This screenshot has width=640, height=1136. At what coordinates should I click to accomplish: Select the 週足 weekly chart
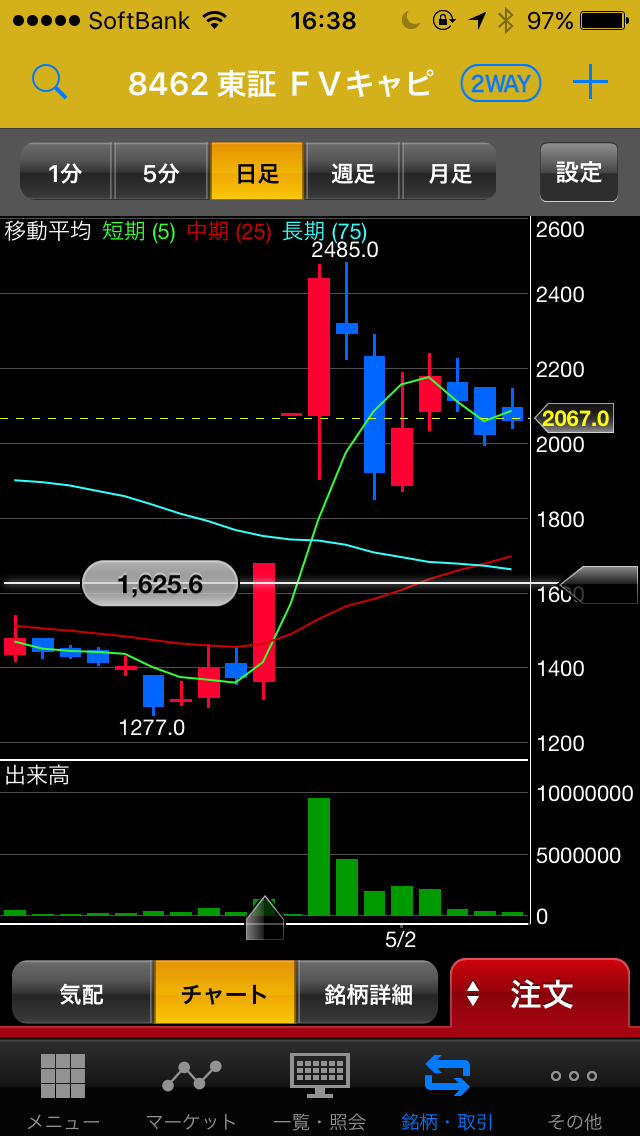coord(353,172)
